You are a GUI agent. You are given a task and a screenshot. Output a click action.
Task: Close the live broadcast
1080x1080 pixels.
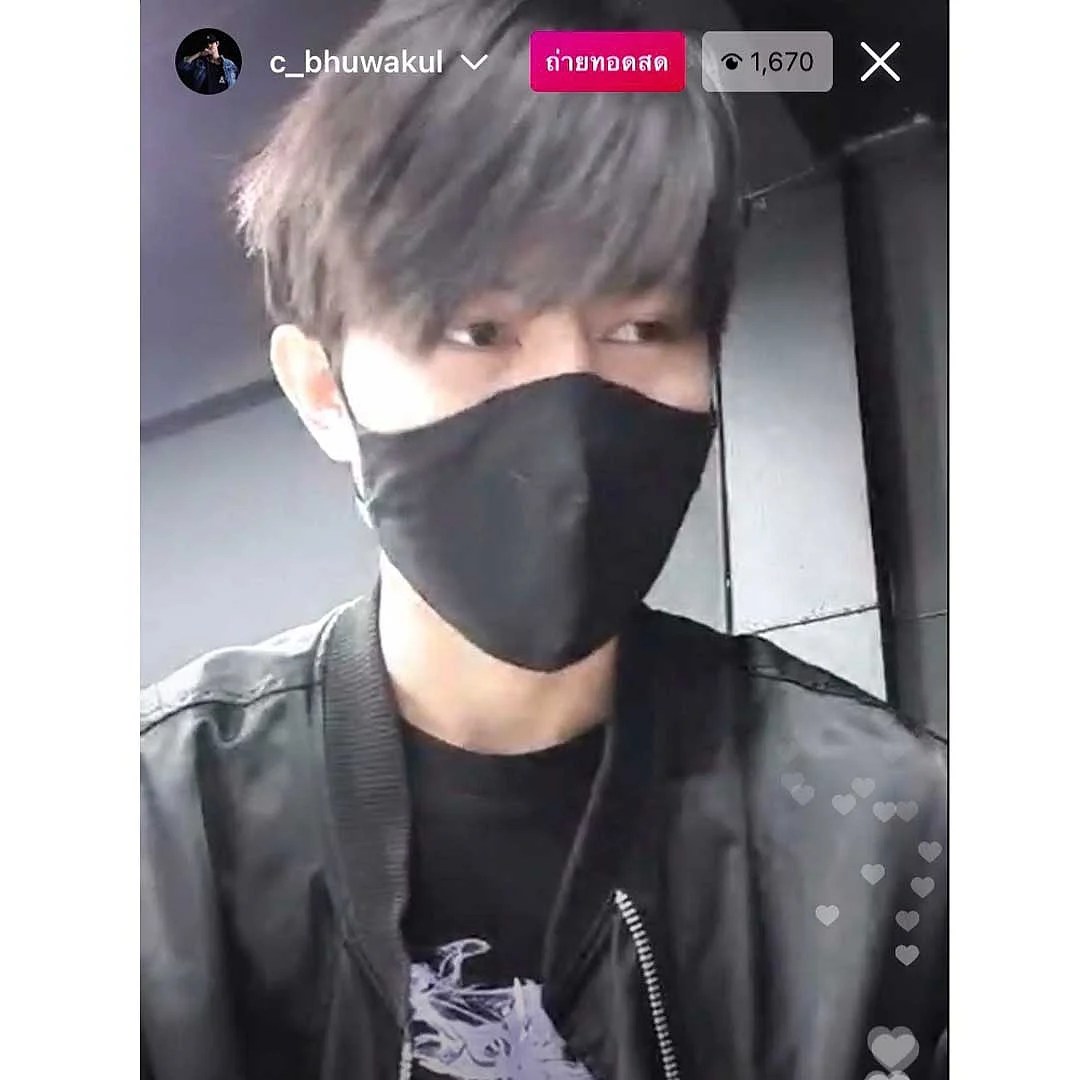coord(880,62)
